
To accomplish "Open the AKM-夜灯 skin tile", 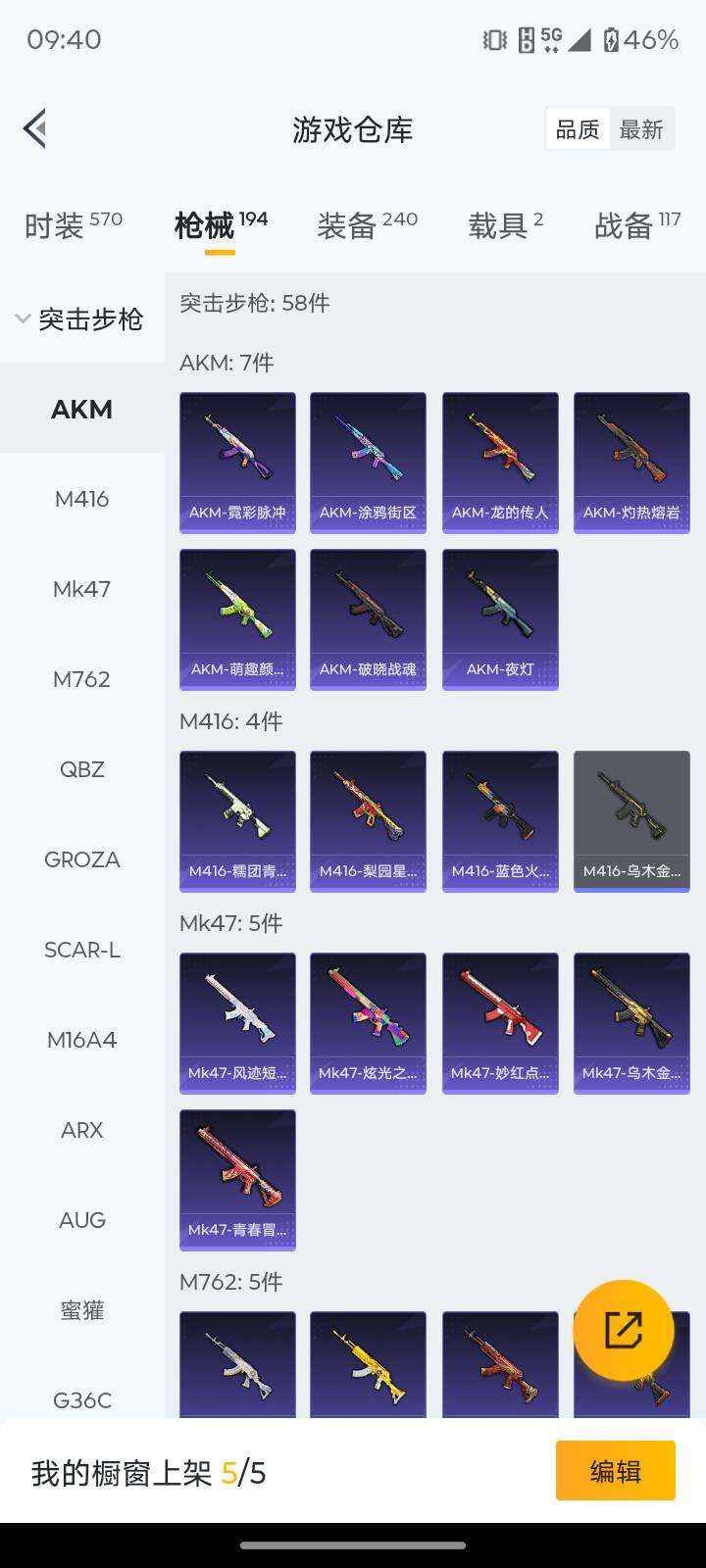I will point(500,619).
